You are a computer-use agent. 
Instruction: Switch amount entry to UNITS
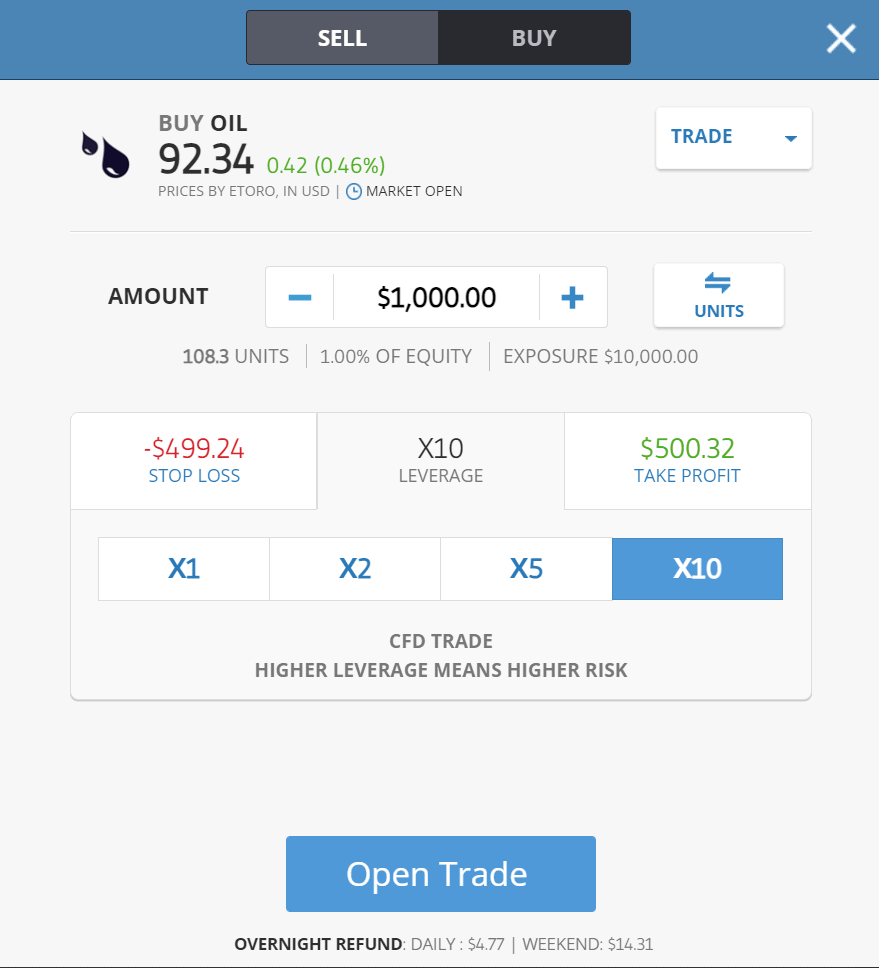[718, 296]
